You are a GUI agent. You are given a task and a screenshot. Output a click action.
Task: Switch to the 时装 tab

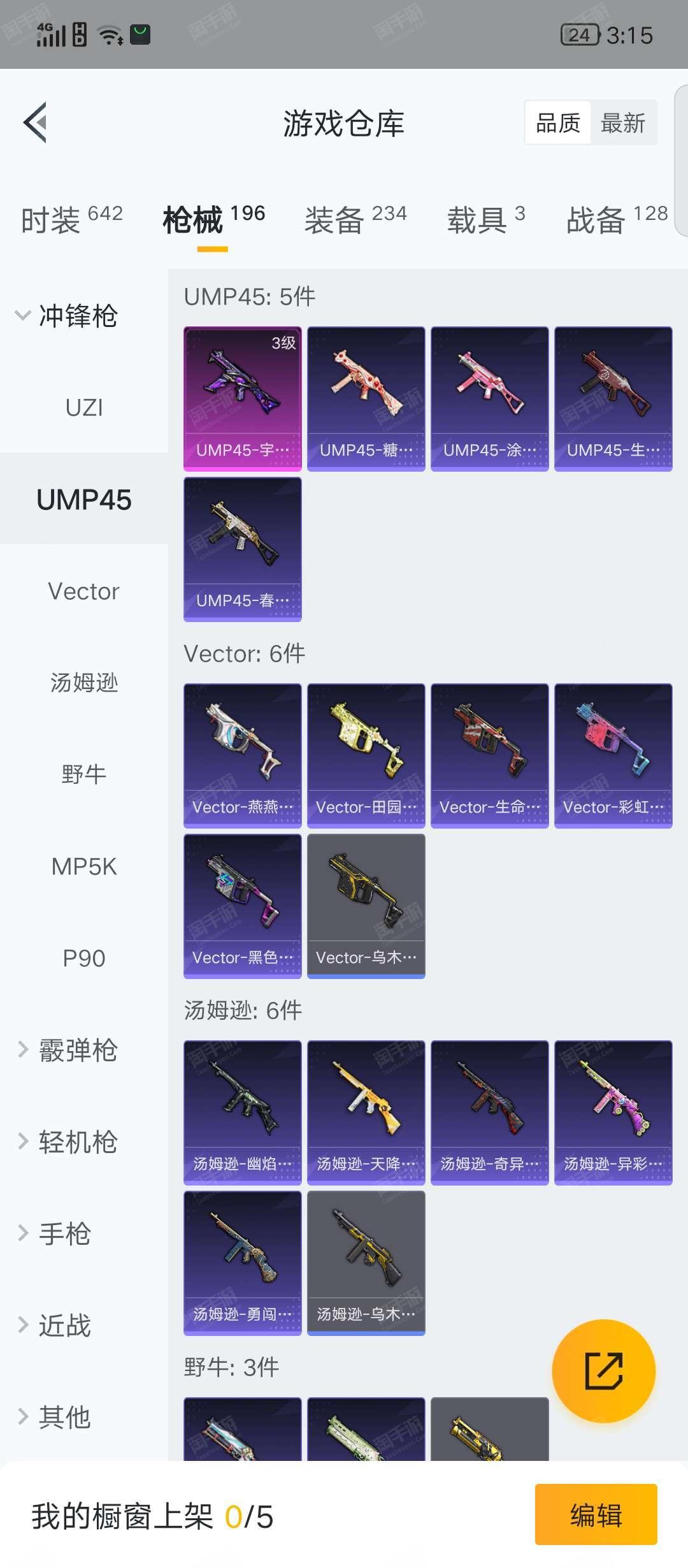(71, 220)
